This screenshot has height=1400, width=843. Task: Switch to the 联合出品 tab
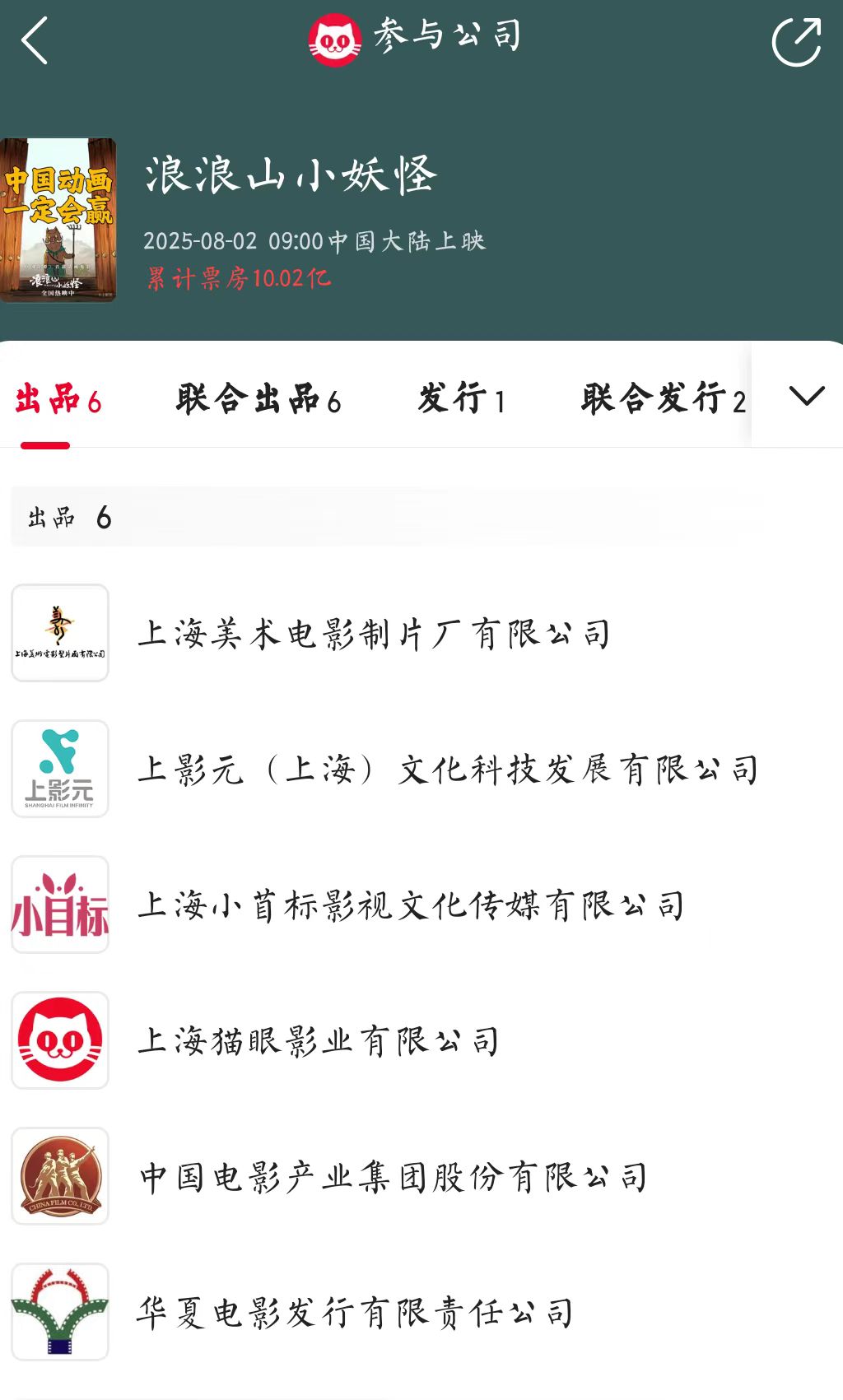258,401
